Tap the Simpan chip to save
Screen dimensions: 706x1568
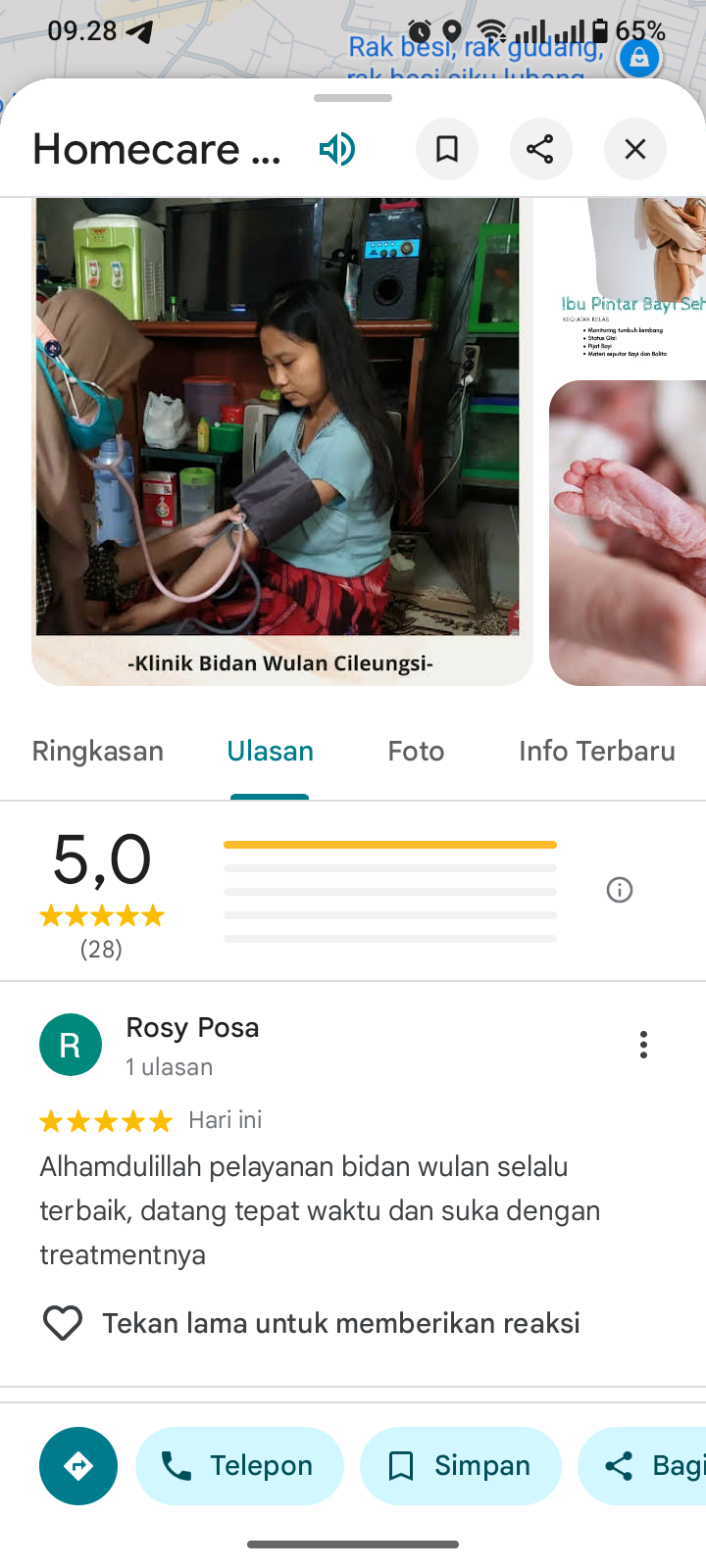coord(461,1466)
